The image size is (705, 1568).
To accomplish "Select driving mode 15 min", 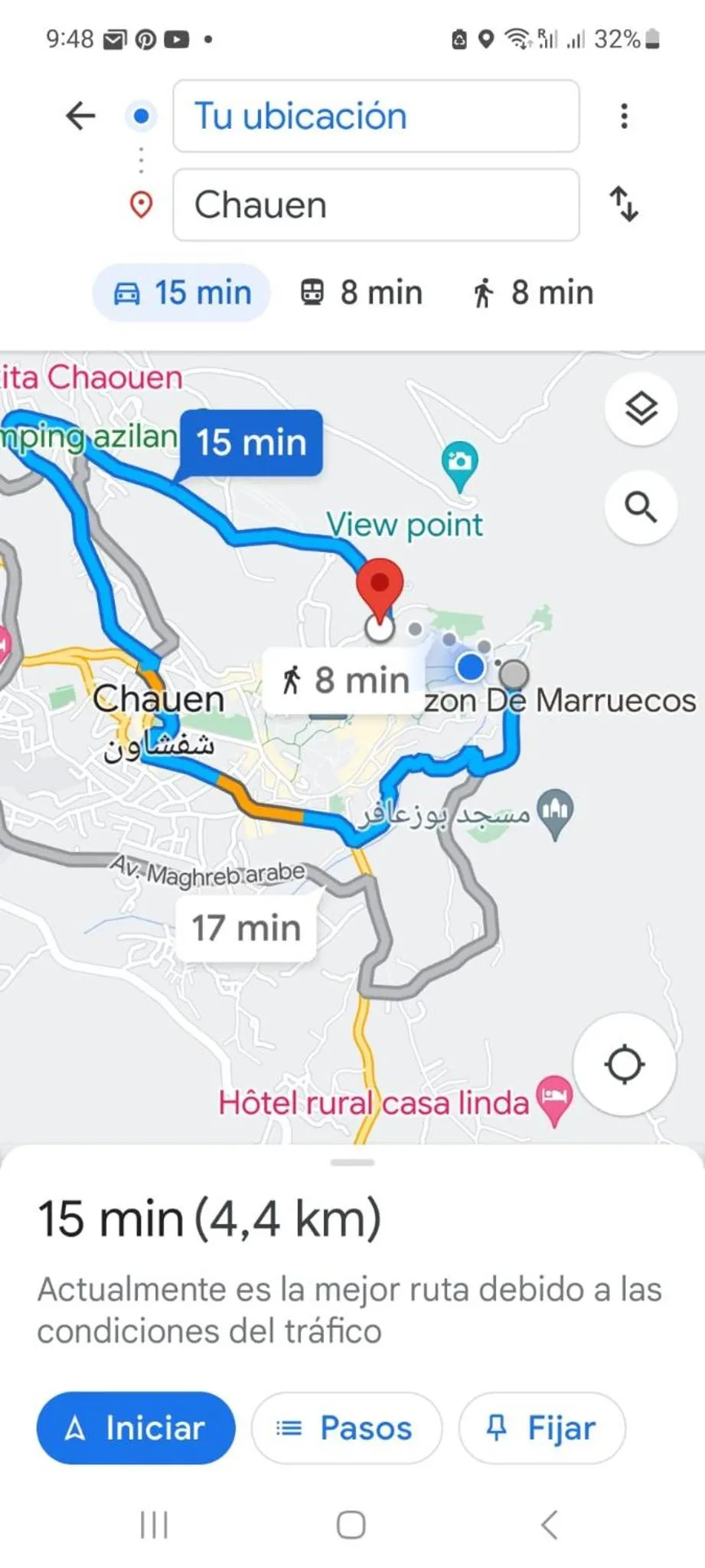I will [x=182, y=293].
